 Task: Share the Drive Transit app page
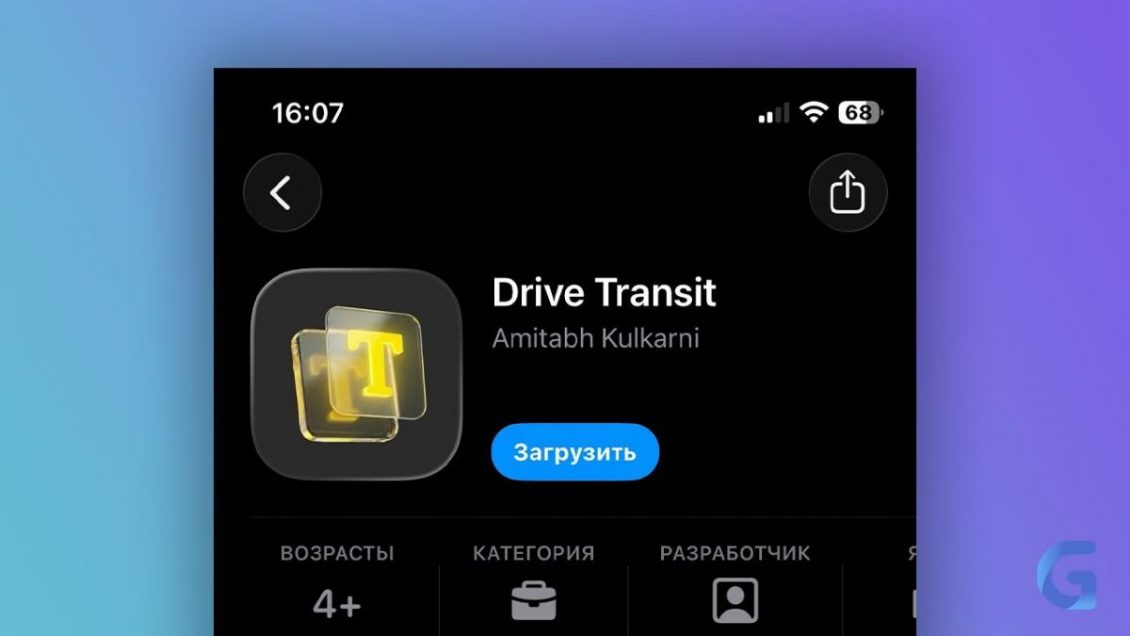[847, 193]
